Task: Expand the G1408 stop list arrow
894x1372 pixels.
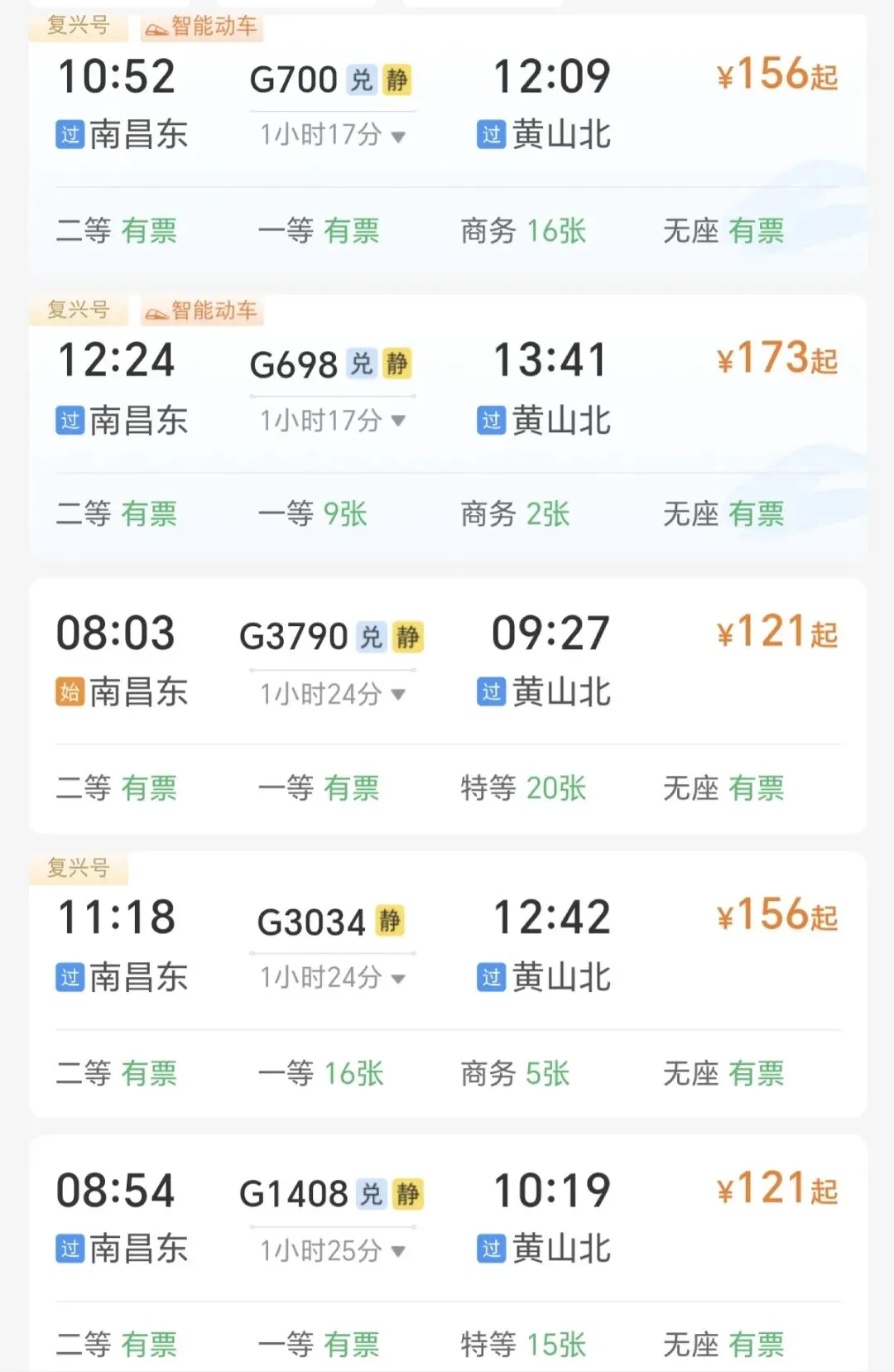Action: [398, 1251]
